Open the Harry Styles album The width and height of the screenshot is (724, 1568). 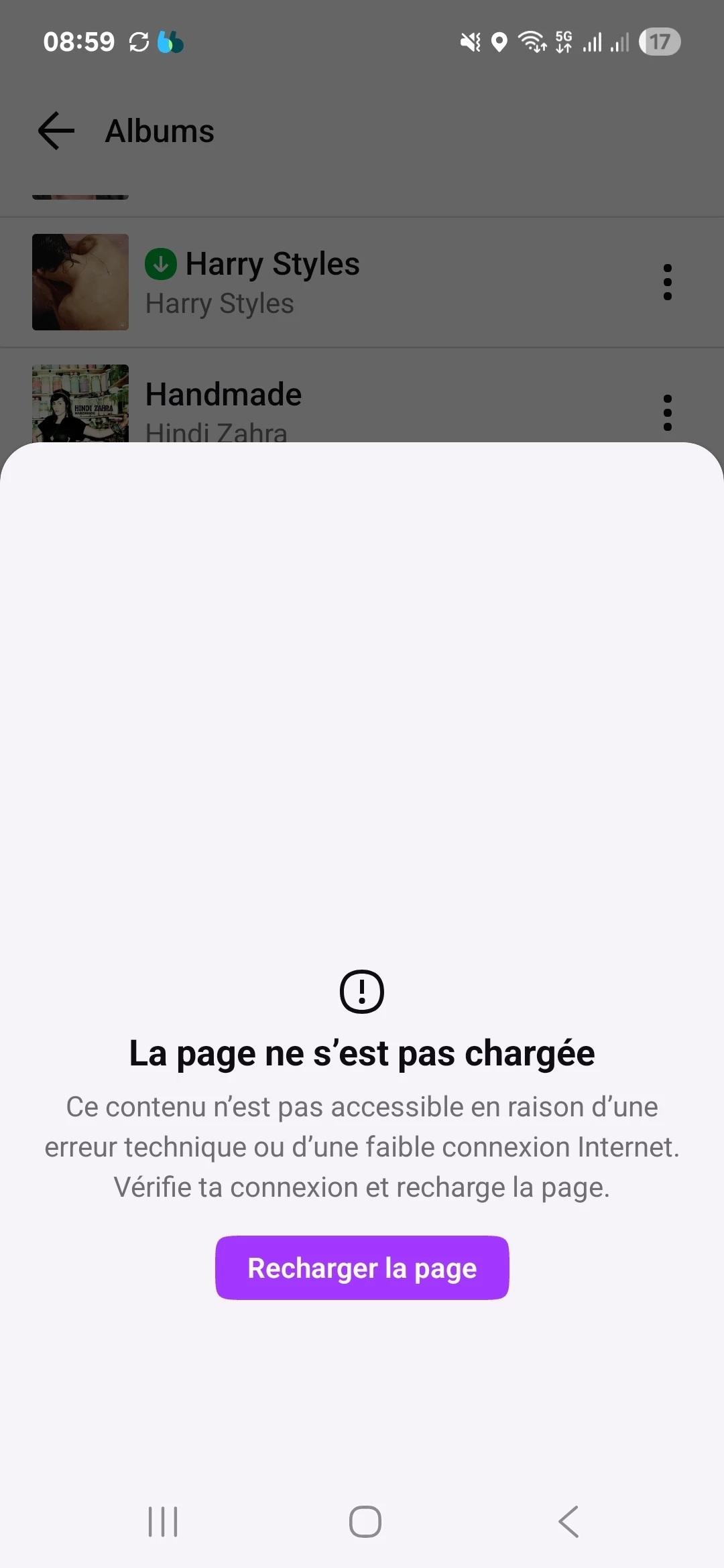271,281
